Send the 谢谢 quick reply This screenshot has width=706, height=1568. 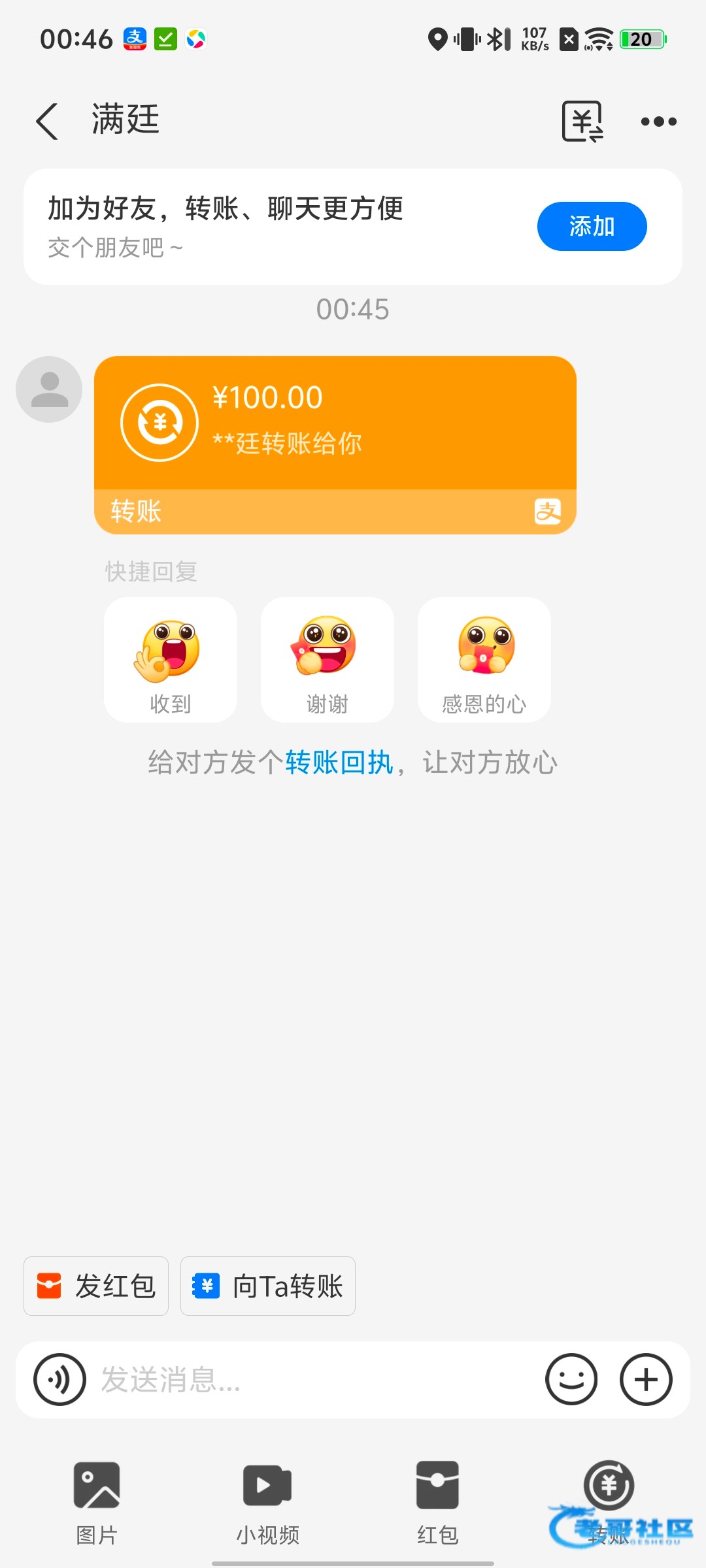(327, 660)
